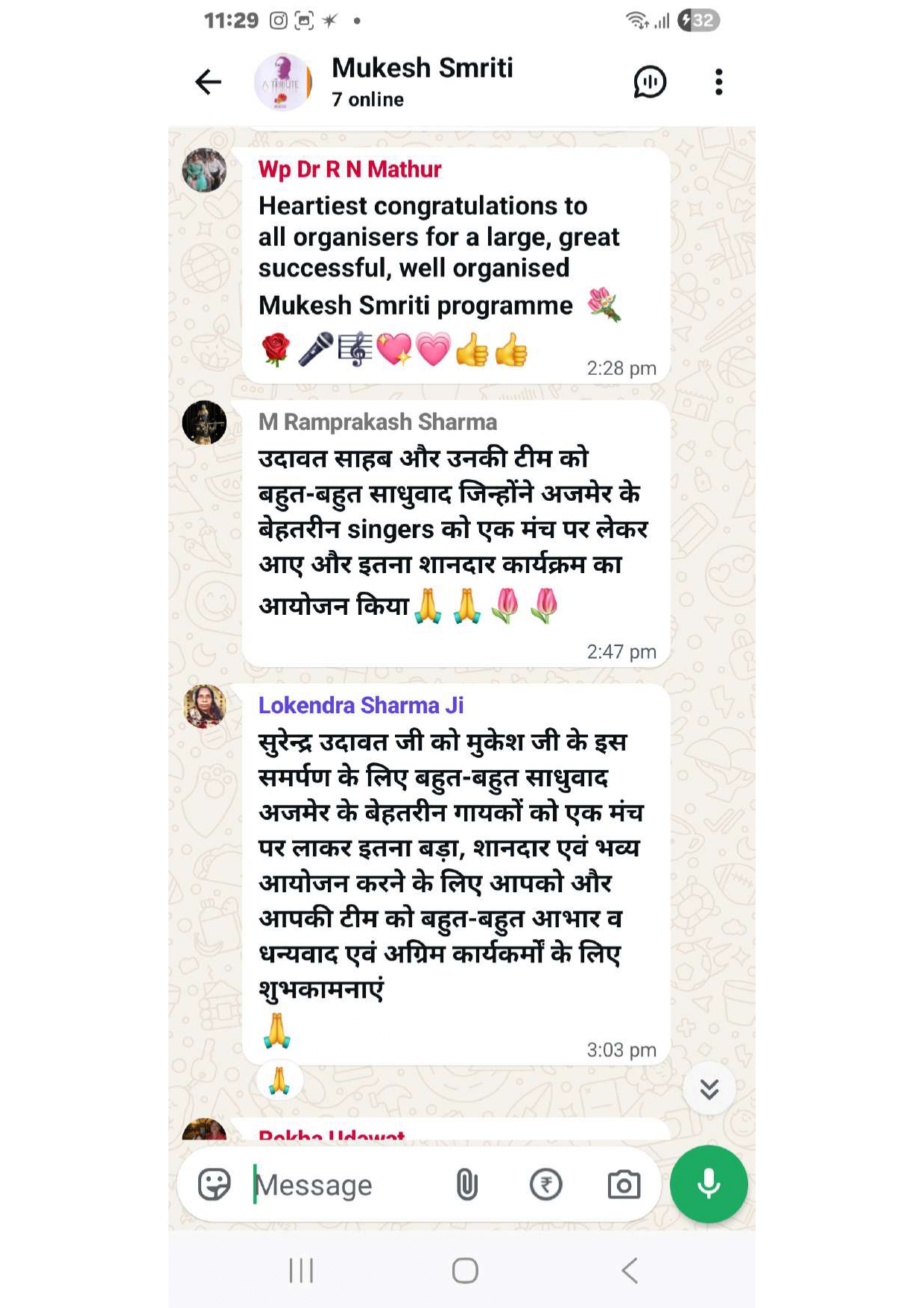View Wp Dr R N Mathur's profile picture
This screenshot has height=1308, width=924.
pos(204,170)
